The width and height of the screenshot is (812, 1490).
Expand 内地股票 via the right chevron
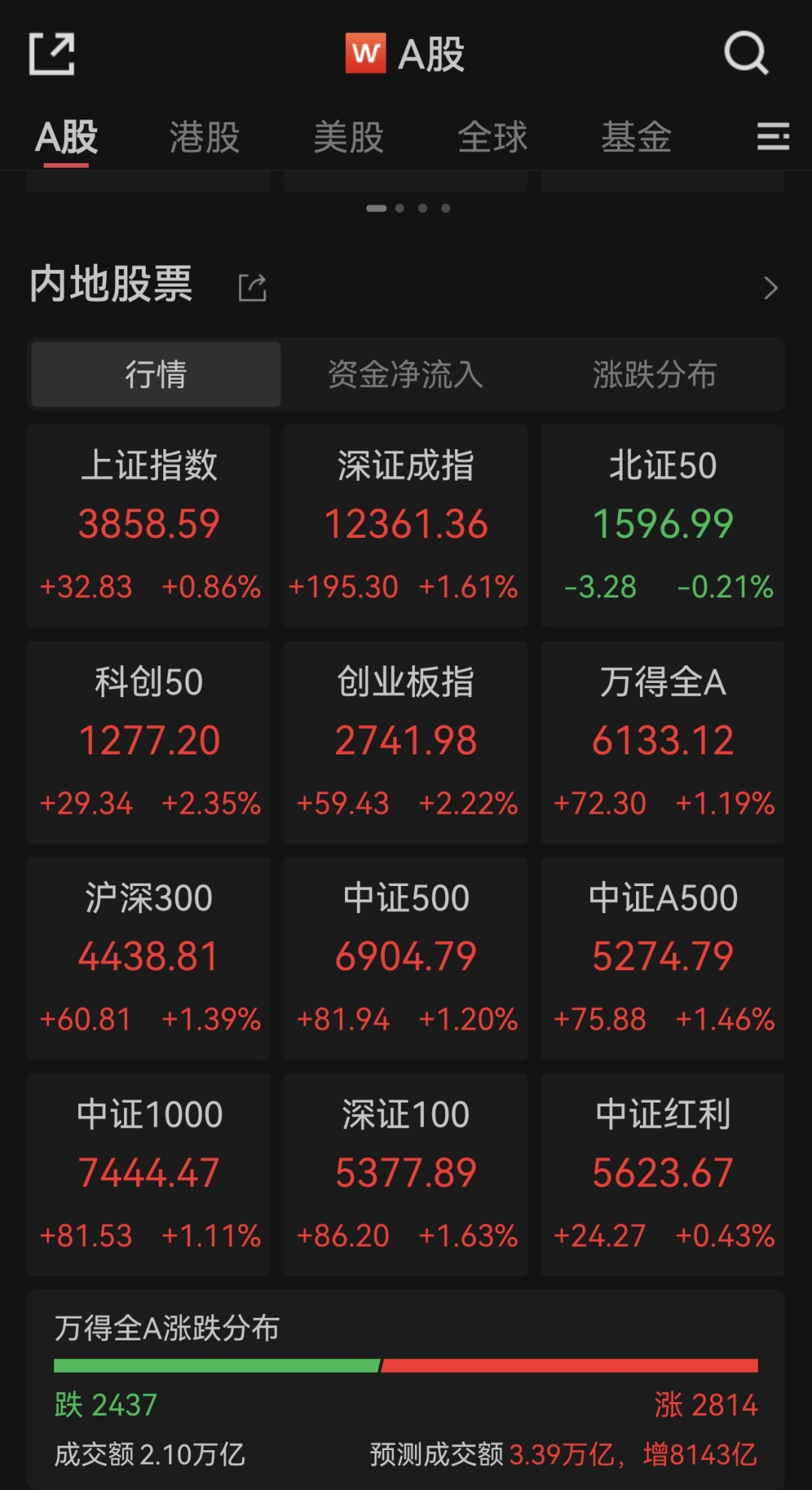770,287
